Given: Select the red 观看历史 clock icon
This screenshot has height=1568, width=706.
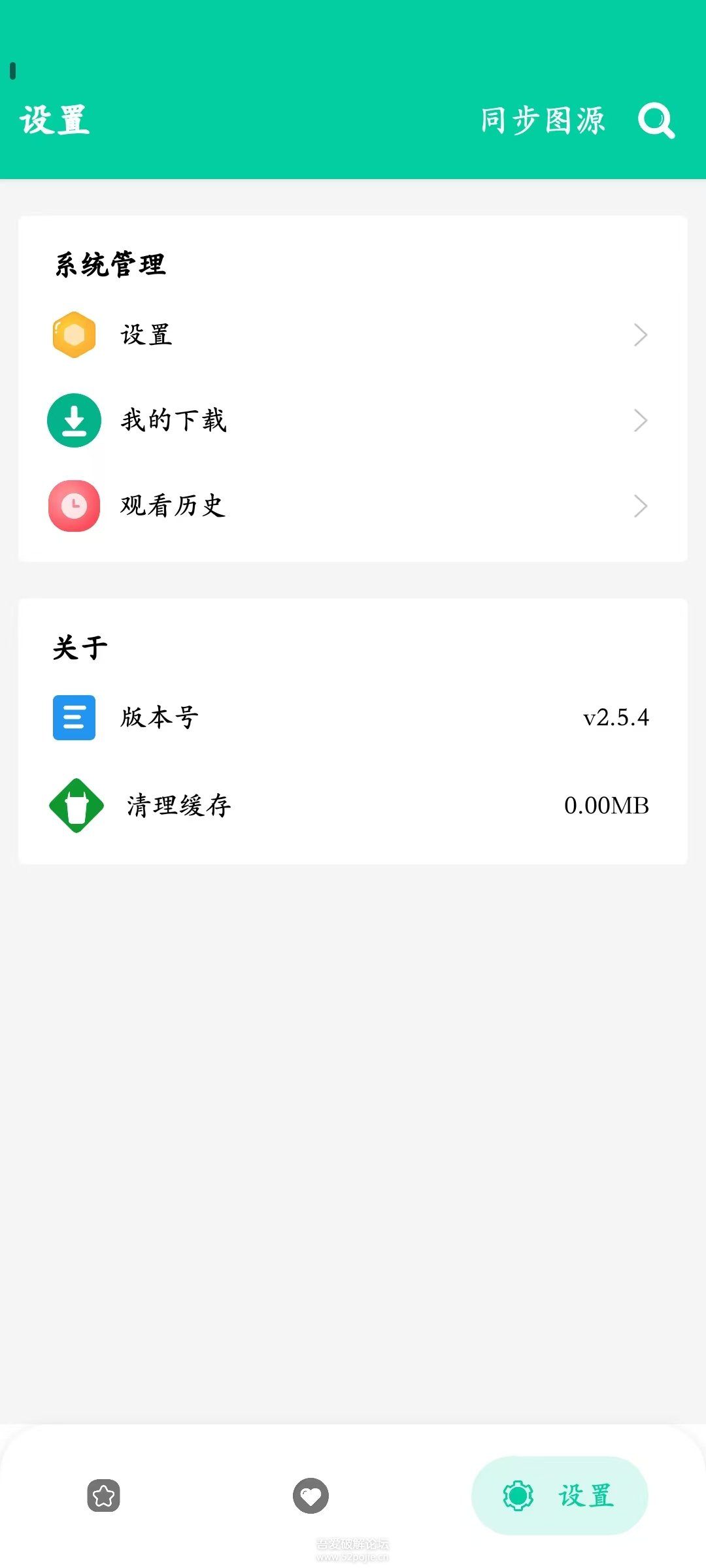Looking at the screenshot, I should tap(74, 506).
